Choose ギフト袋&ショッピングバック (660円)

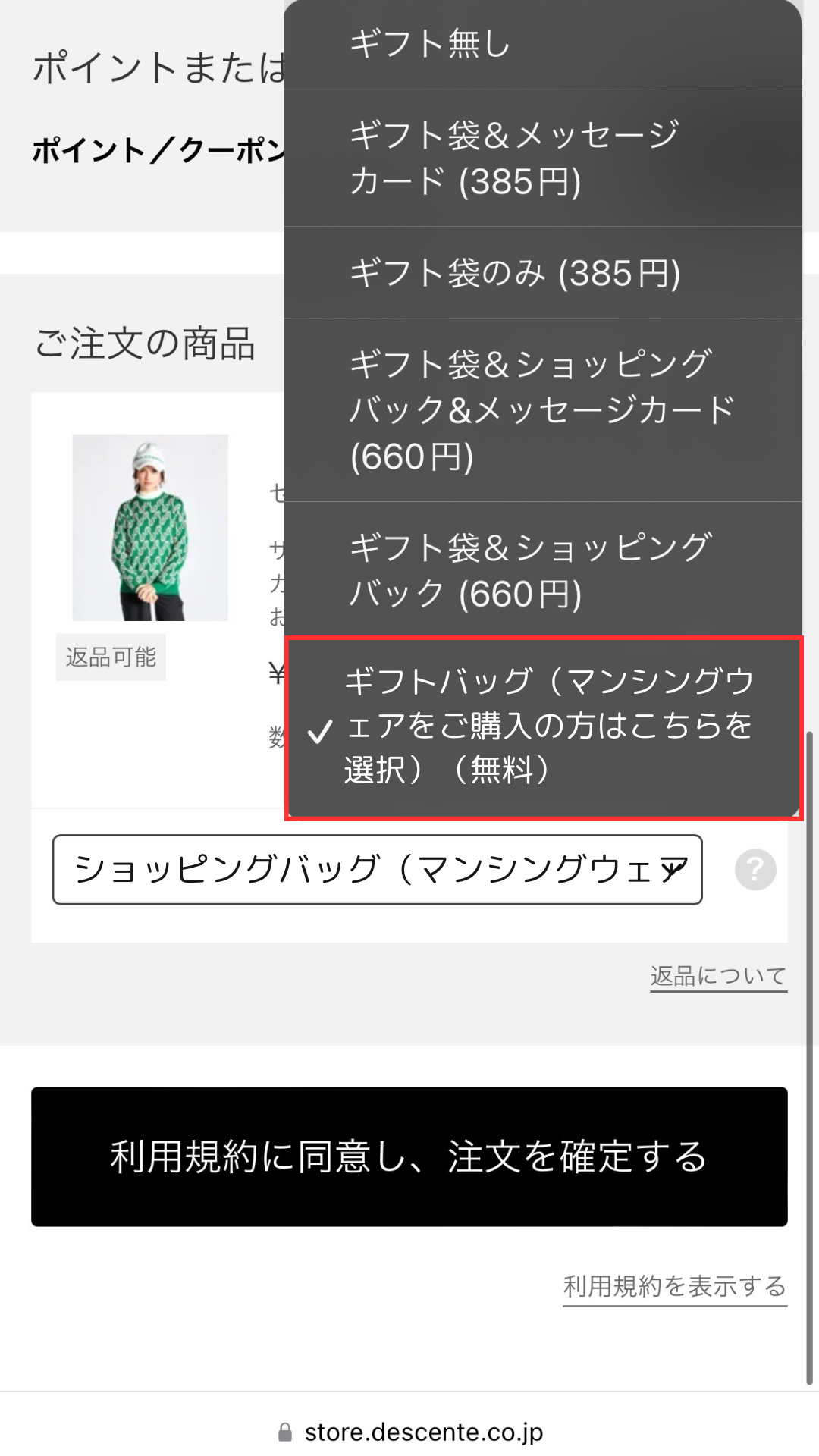(x=543, y=570)
